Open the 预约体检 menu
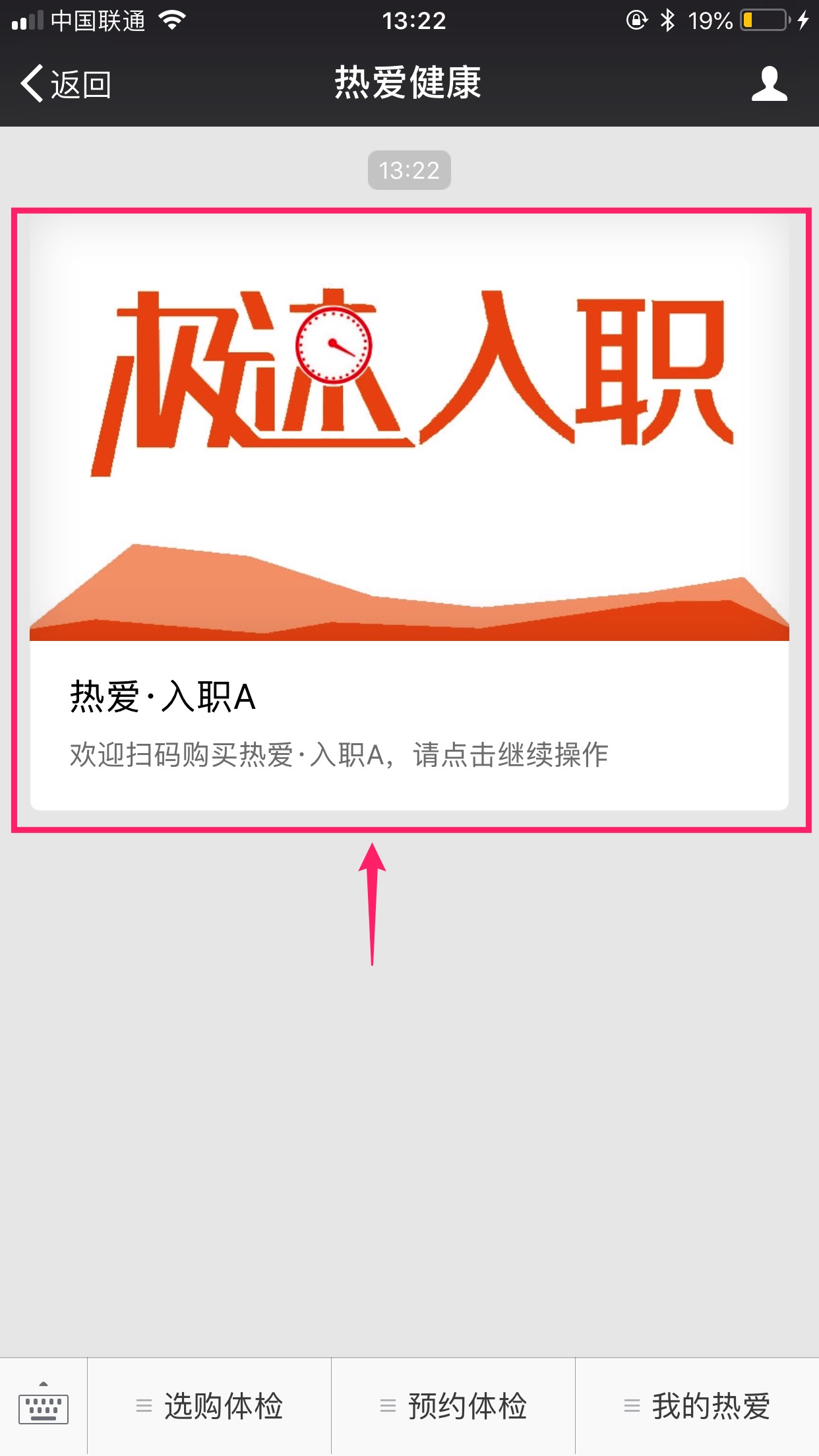This screenshot has height=1456, width=819. pyautogui.click(x=454, y=1407)
